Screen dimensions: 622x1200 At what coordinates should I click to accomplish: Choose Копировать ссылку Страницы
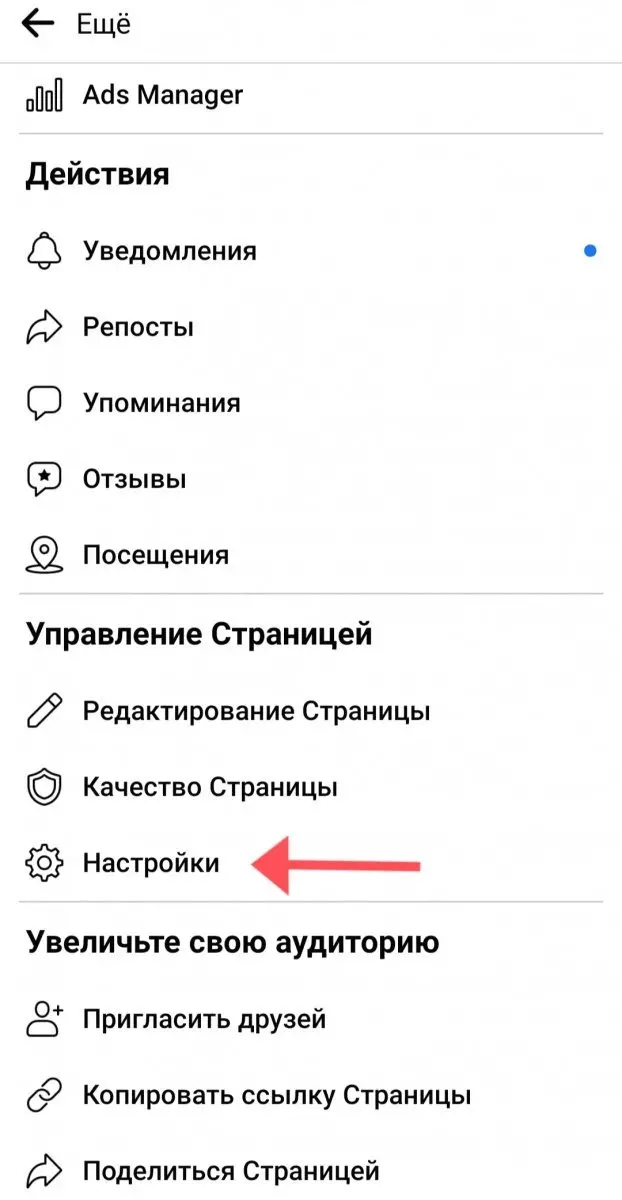point(276,1096)
